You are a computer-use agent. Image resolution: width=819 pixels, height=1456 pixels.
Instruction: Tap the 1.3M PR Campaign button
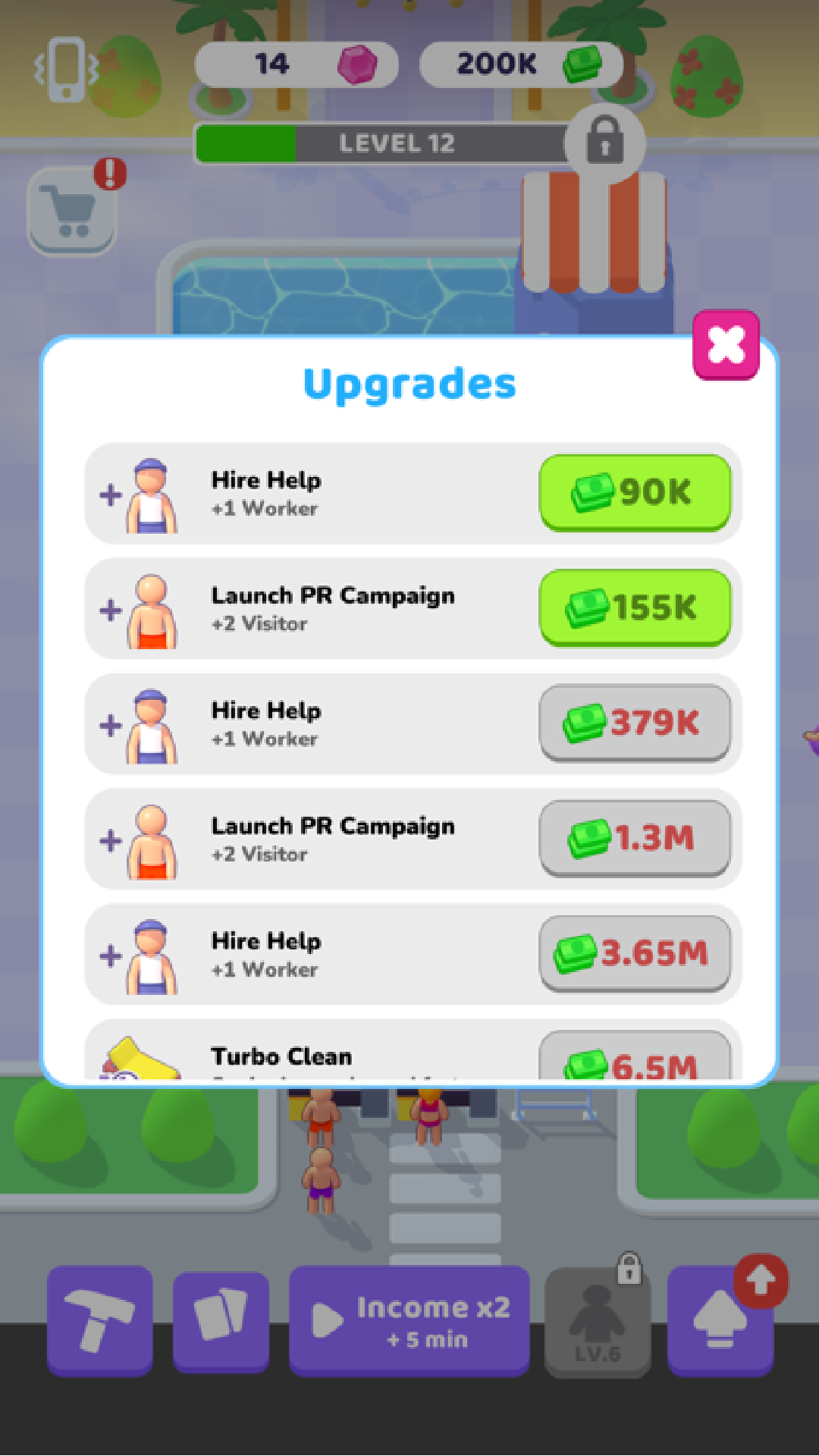[x=635, y=838]
